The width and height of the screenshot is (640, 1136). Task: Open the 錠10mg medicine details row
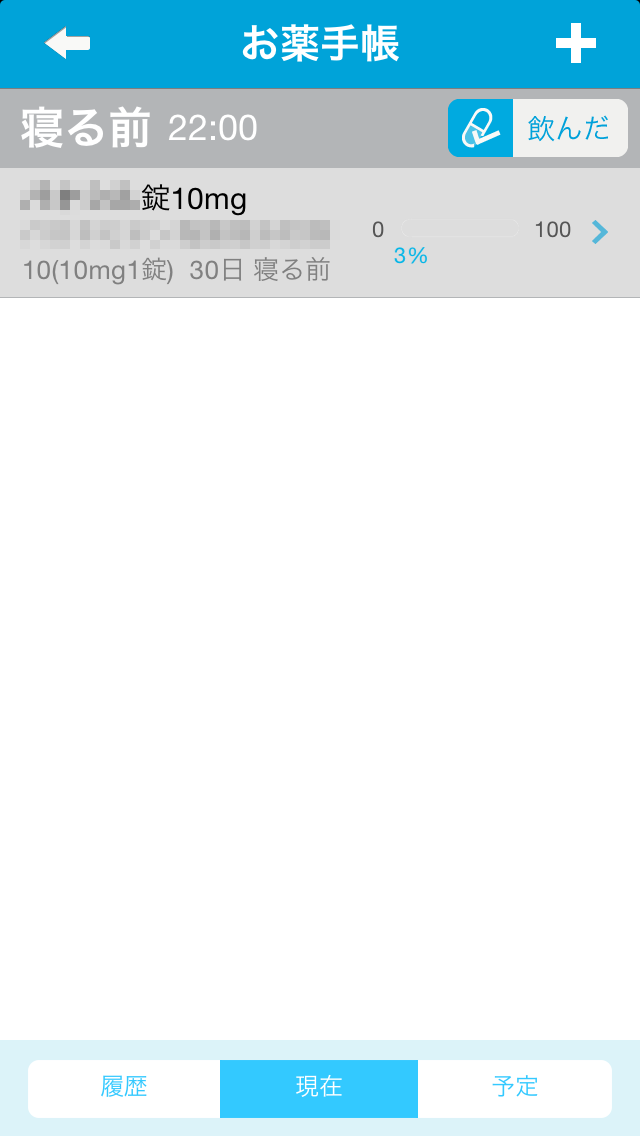(320, 233)
